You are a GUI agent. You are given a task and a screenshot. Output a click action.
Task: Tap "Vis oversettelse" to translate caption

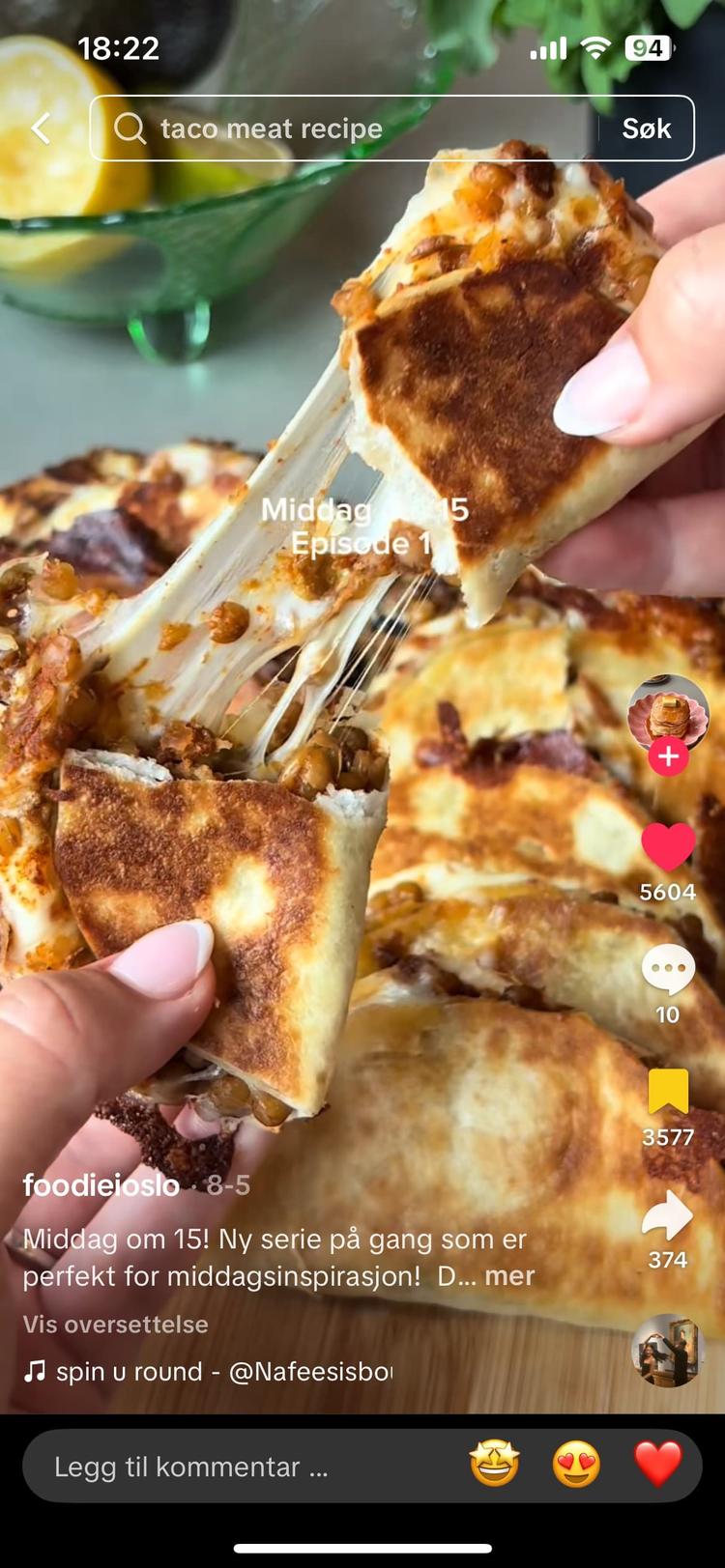point(116,1324)
